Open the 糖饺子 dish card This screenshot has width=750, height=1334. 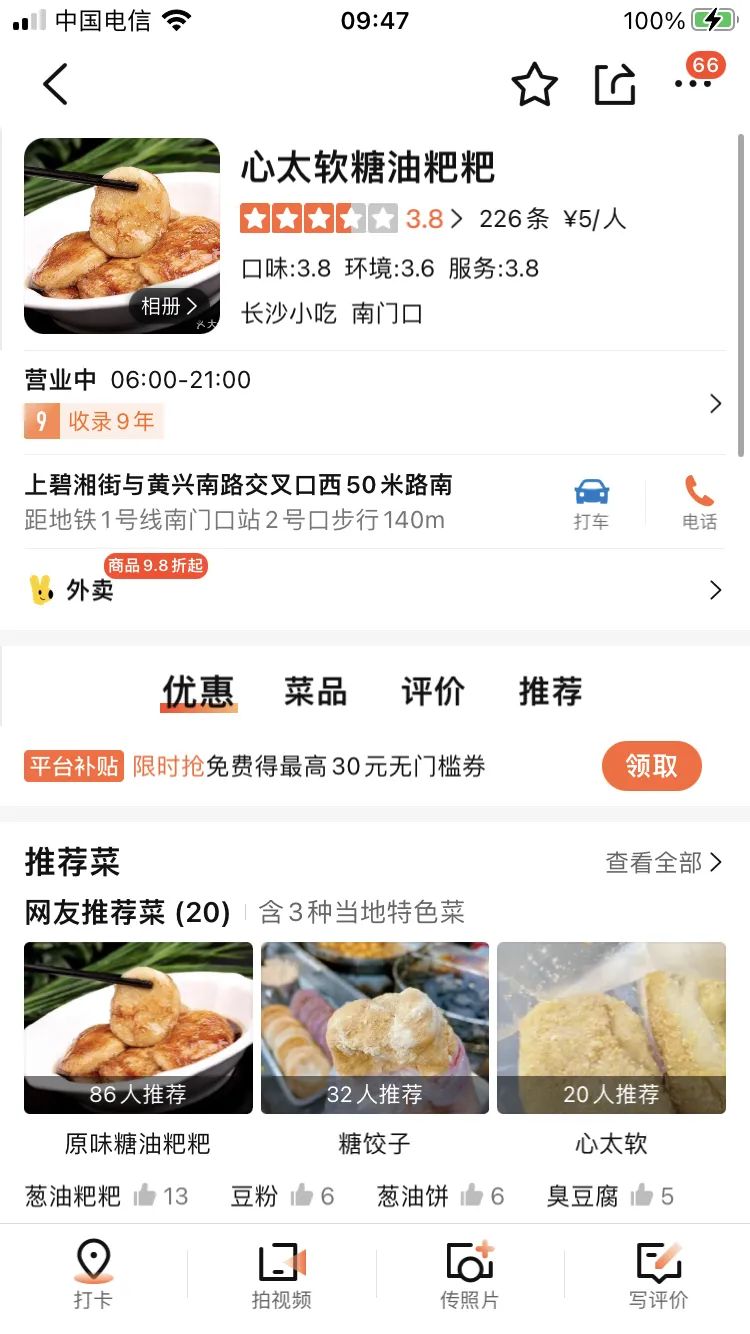[x=374, y=1028]
